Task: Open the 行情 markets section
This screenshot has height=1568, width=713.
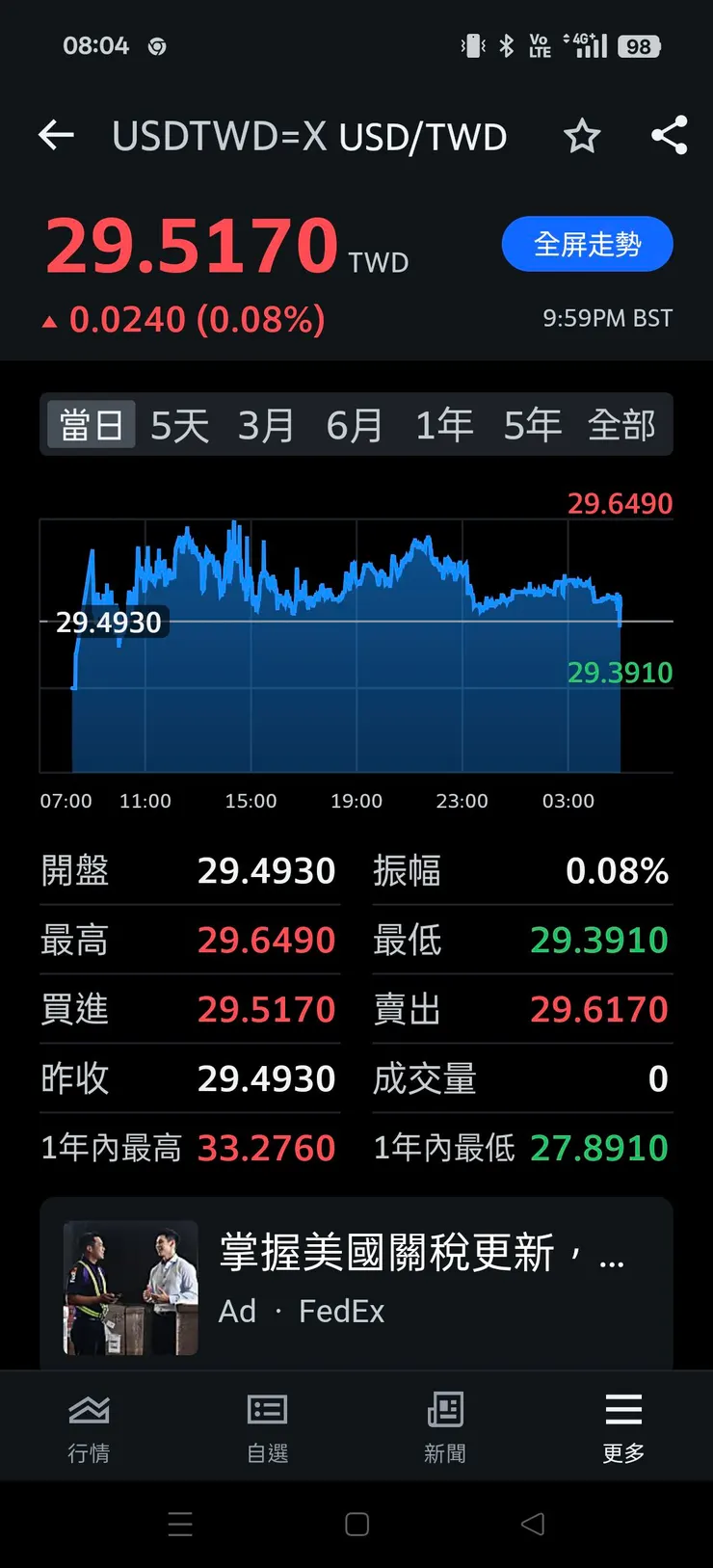Action: [89, 1426]
